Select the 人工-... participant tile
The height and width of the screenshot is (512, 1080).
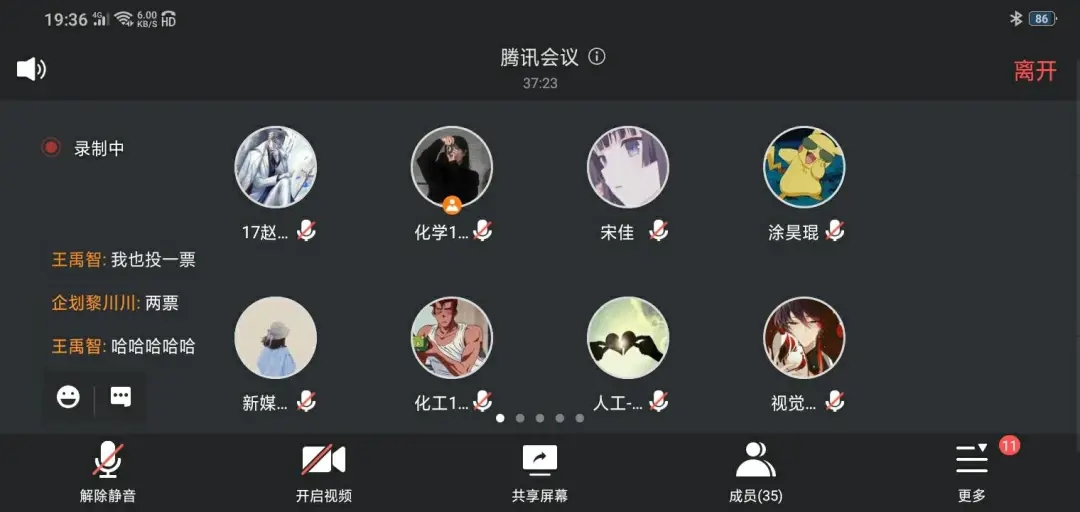628,338
